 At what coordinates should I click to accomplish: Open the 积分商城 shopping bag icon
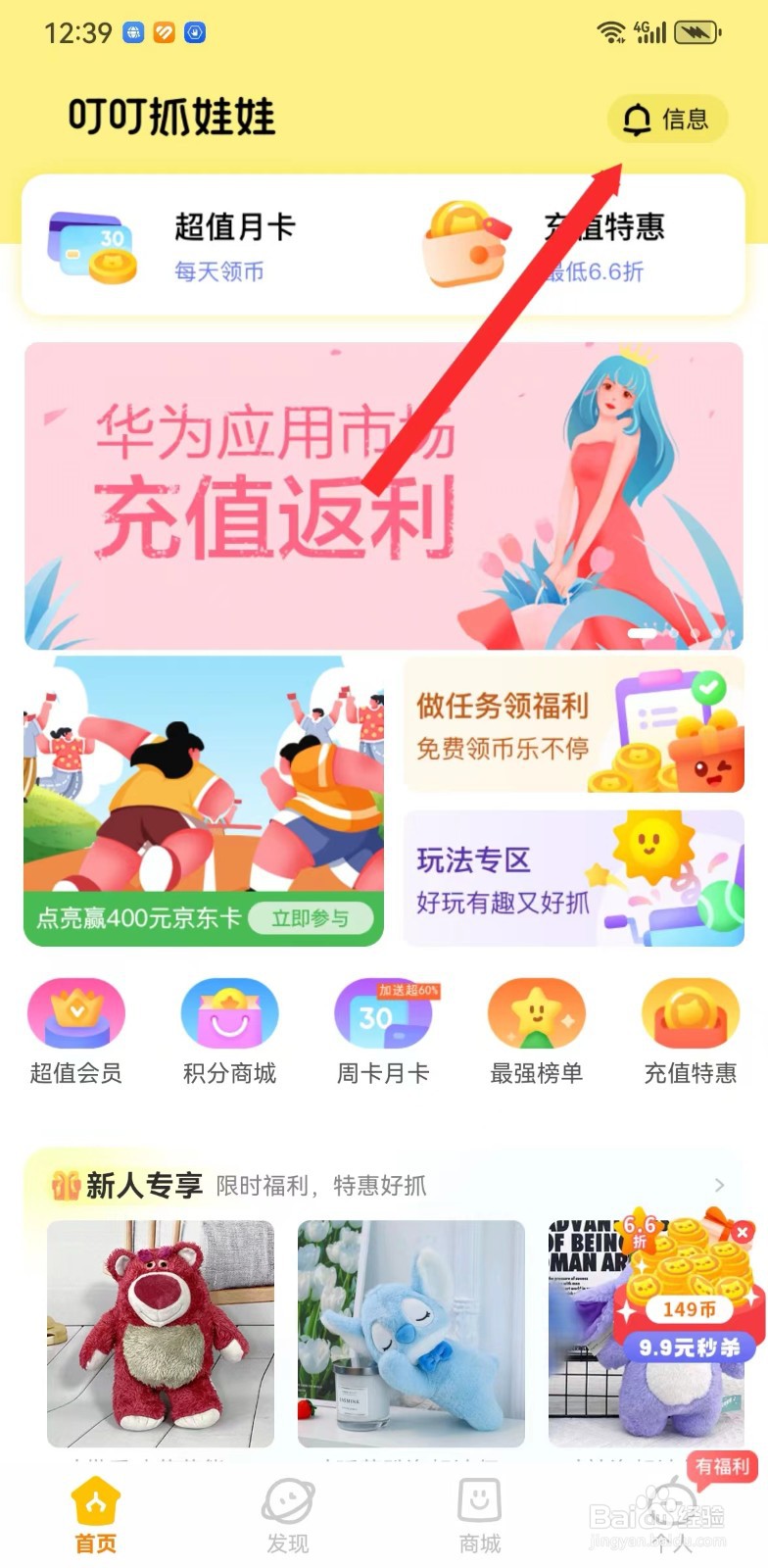[x=229, y=1012]
